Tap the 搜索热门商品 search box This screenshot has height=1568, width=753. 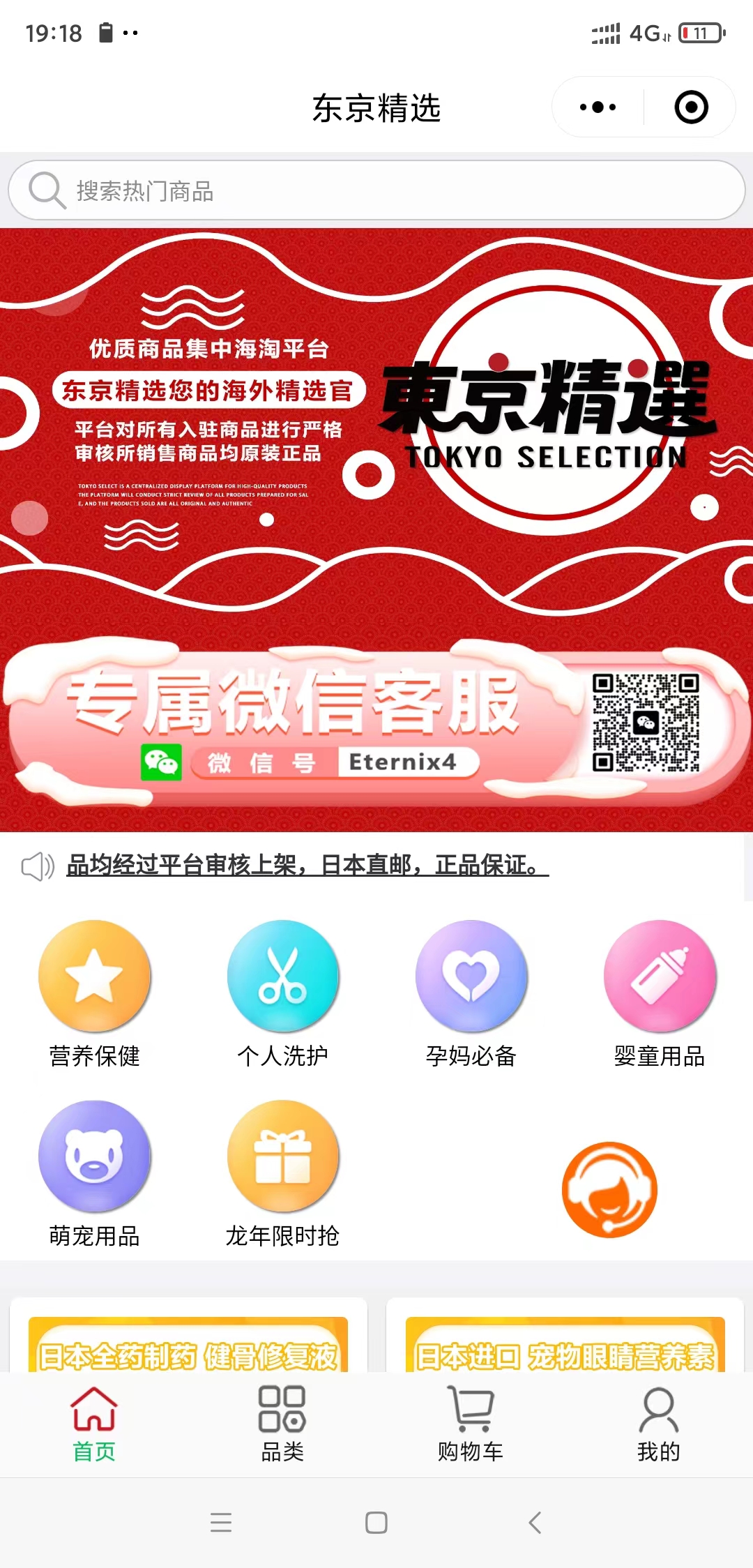click(x=376, y=190)
